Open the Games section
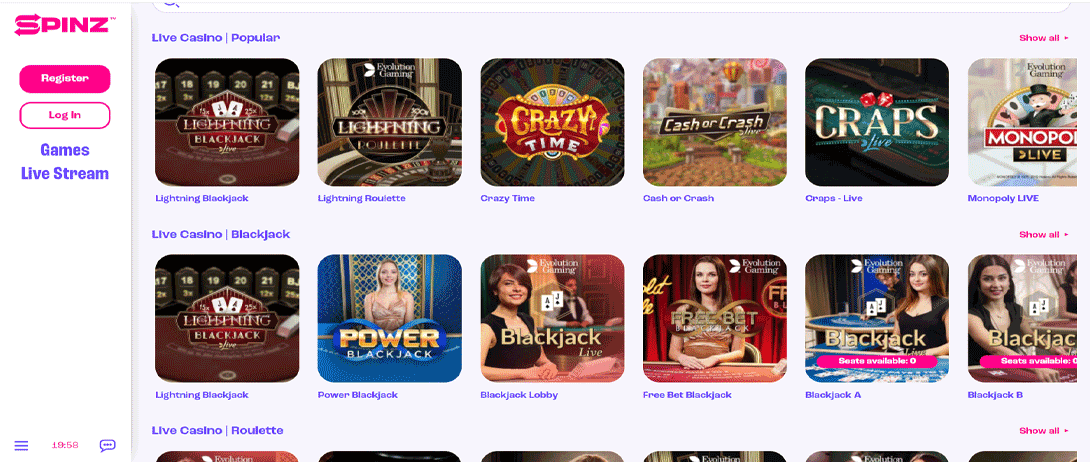The height and width of the screenshot is (462, 1090). click(65, 150)
